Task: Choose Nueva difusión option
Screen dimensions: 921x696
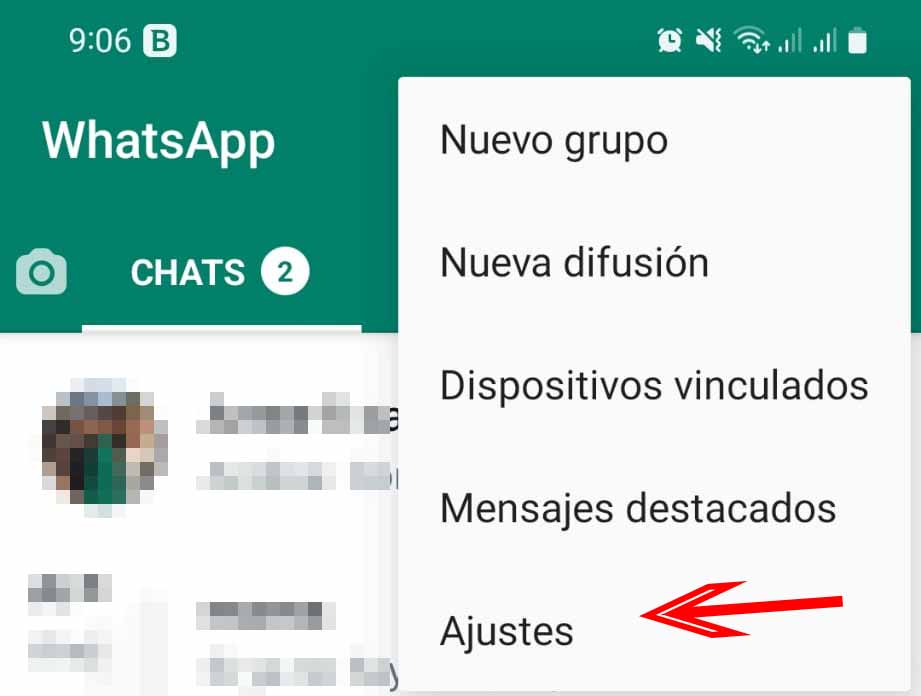Action: (x=574, y=263)
